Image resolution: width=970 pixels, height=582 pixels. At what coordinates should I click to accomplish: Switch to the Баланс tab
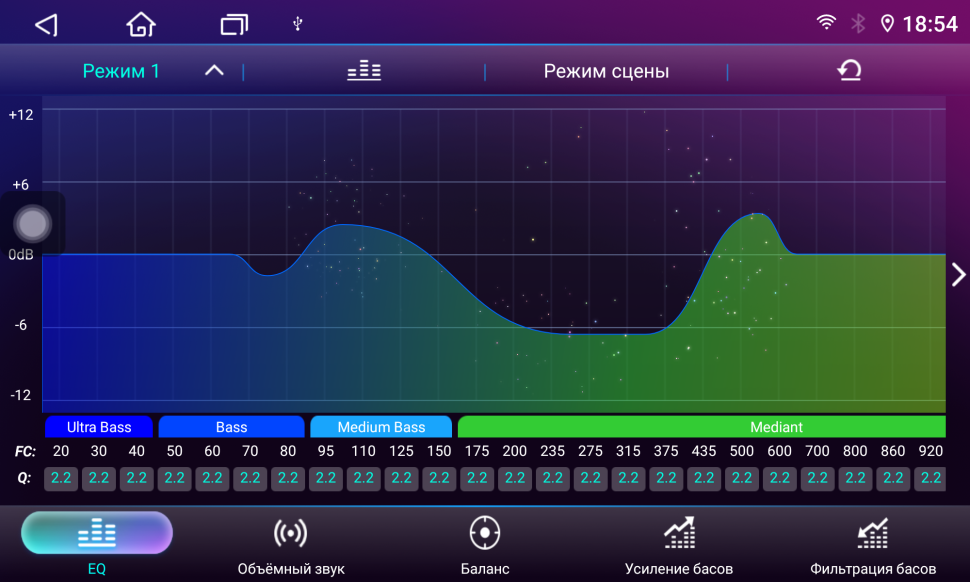[x=485, y=546]
